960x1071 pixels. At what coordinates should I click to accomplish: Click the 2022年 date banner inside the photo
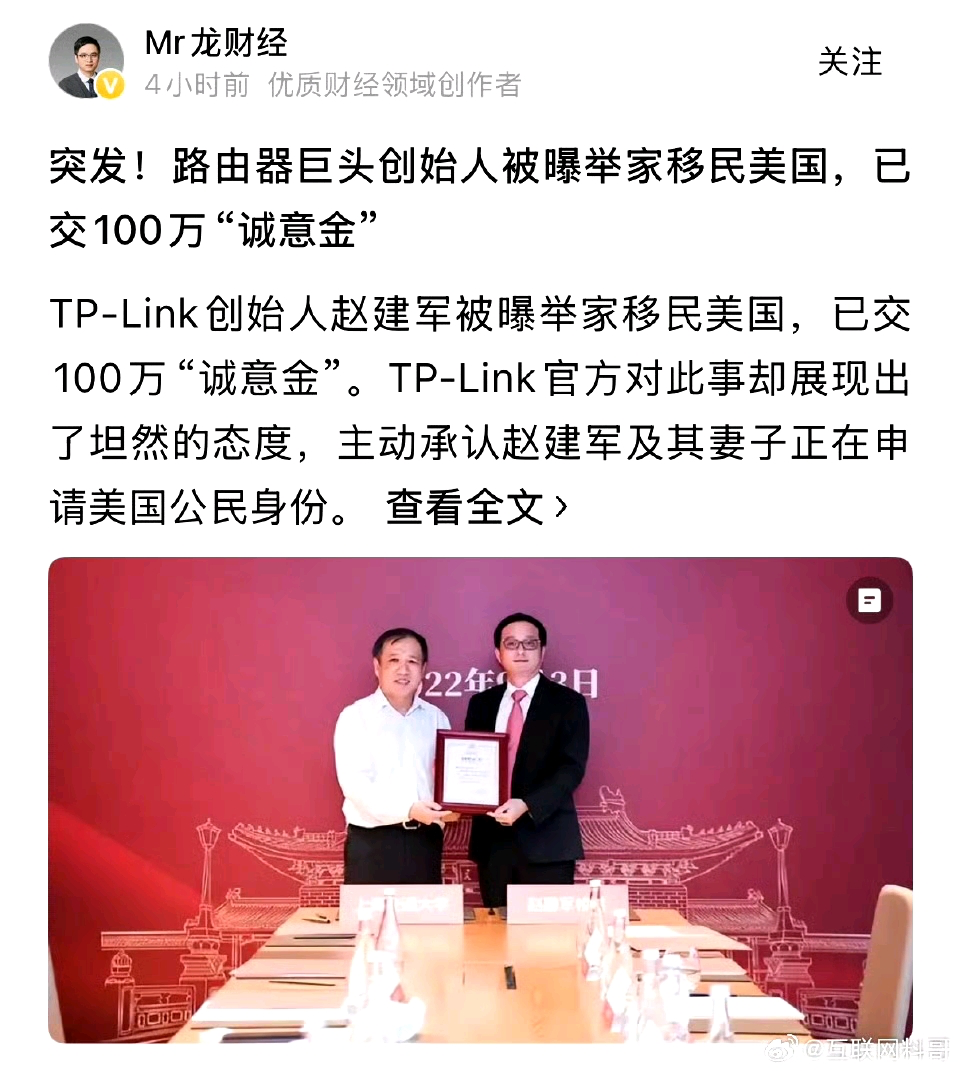click(510, 680)
